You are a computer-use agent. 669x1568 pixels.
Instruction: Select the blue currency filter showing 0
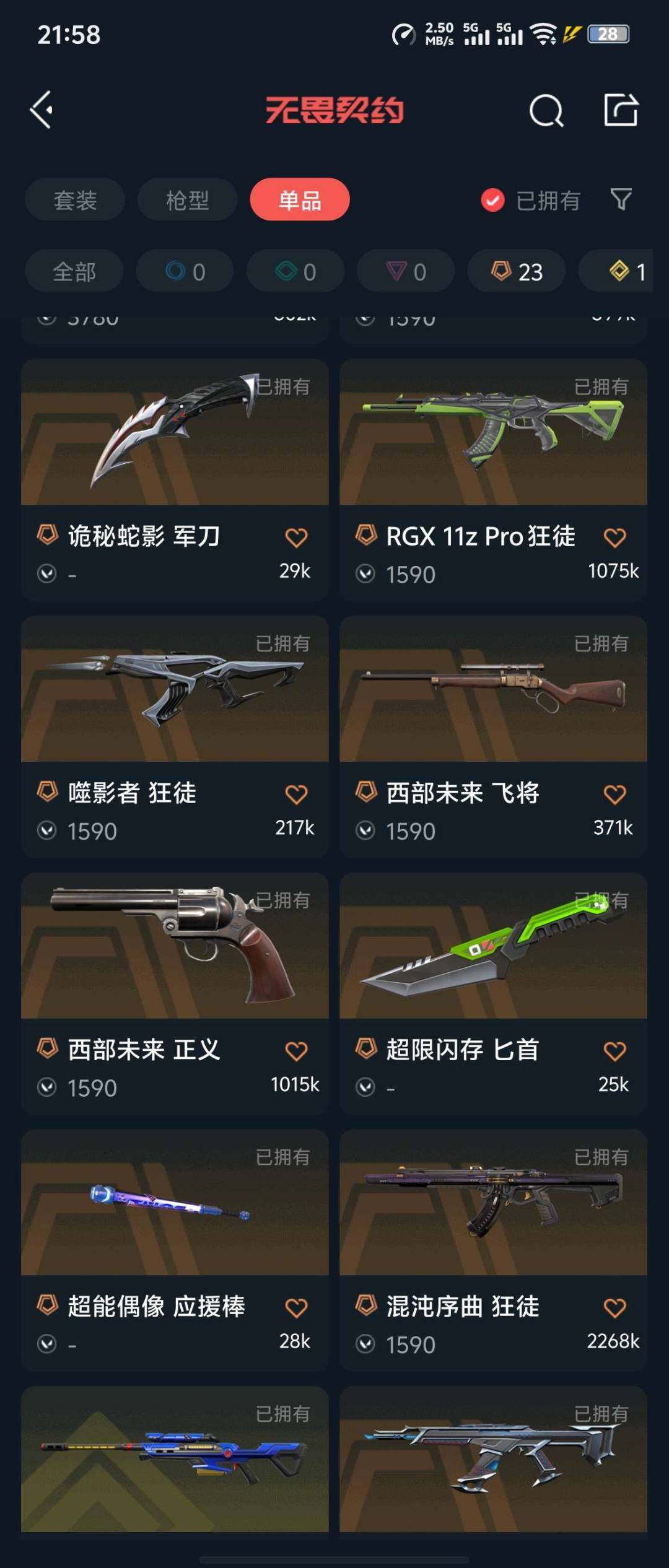(184, 271)
